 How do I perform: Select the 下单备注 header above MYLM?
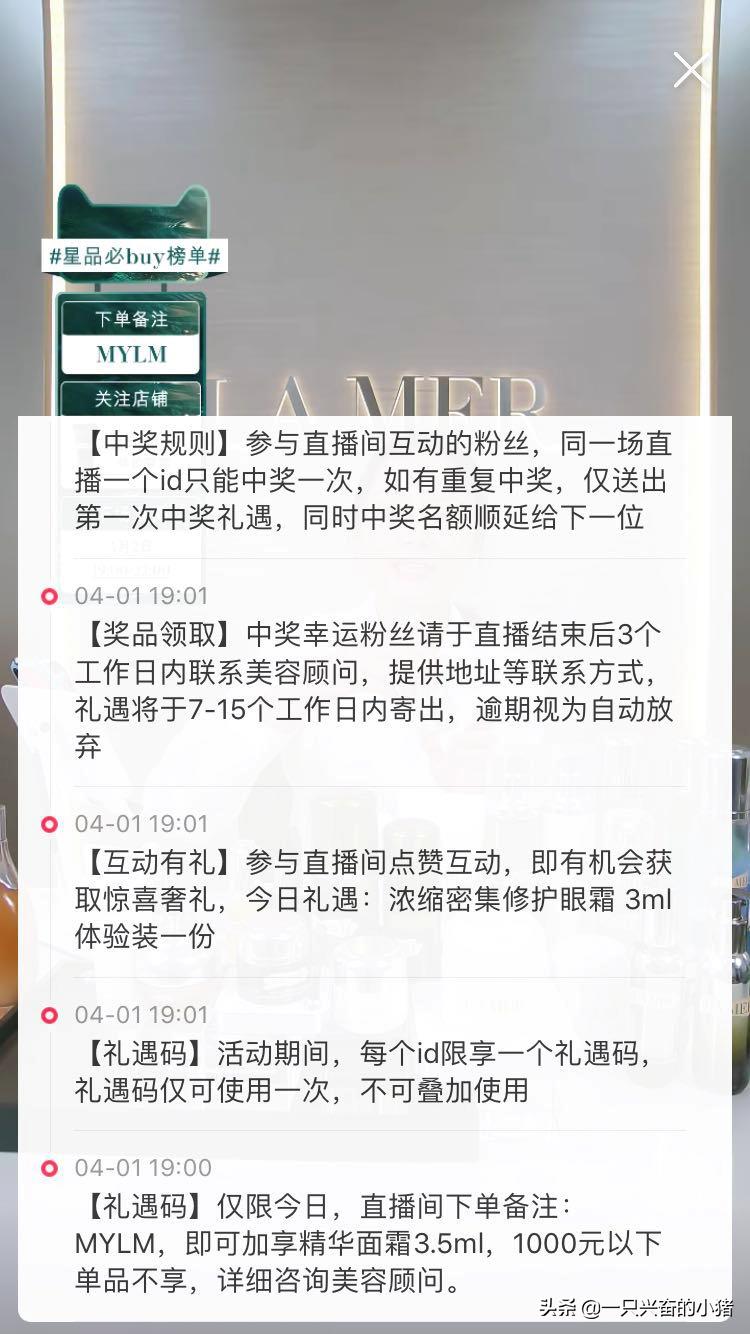click(x=130, y=320)
